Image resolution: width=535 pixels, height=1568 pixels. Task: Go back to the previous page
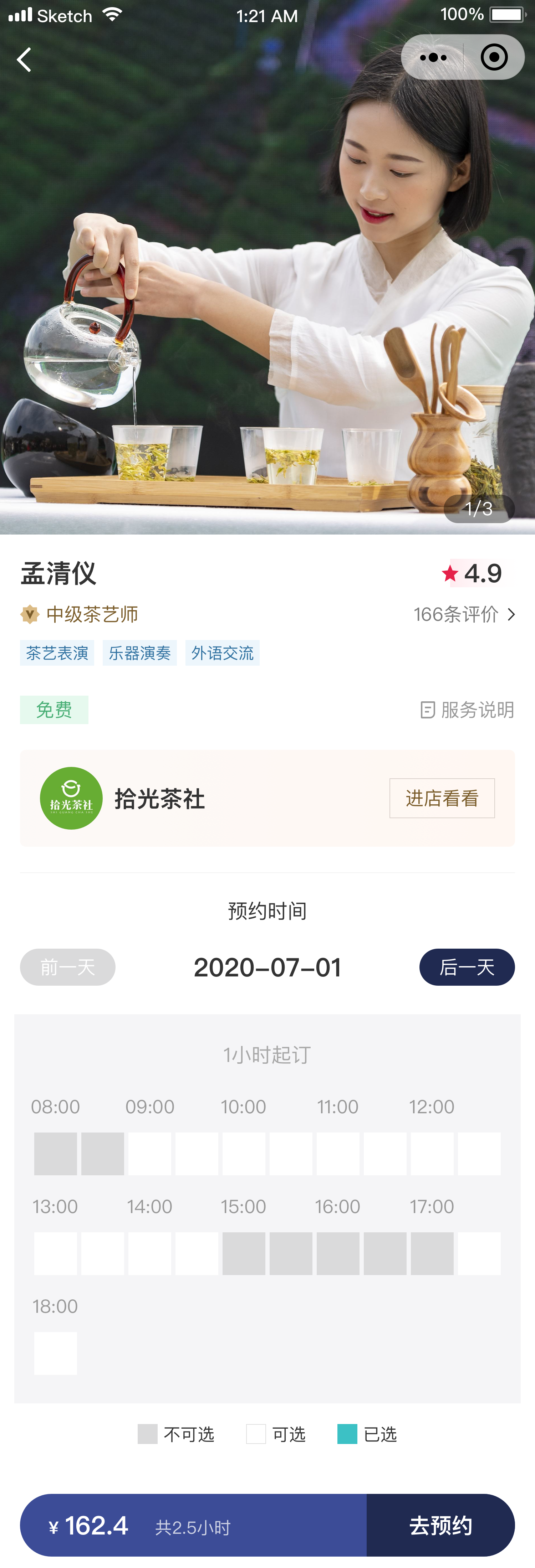point(24,60)
